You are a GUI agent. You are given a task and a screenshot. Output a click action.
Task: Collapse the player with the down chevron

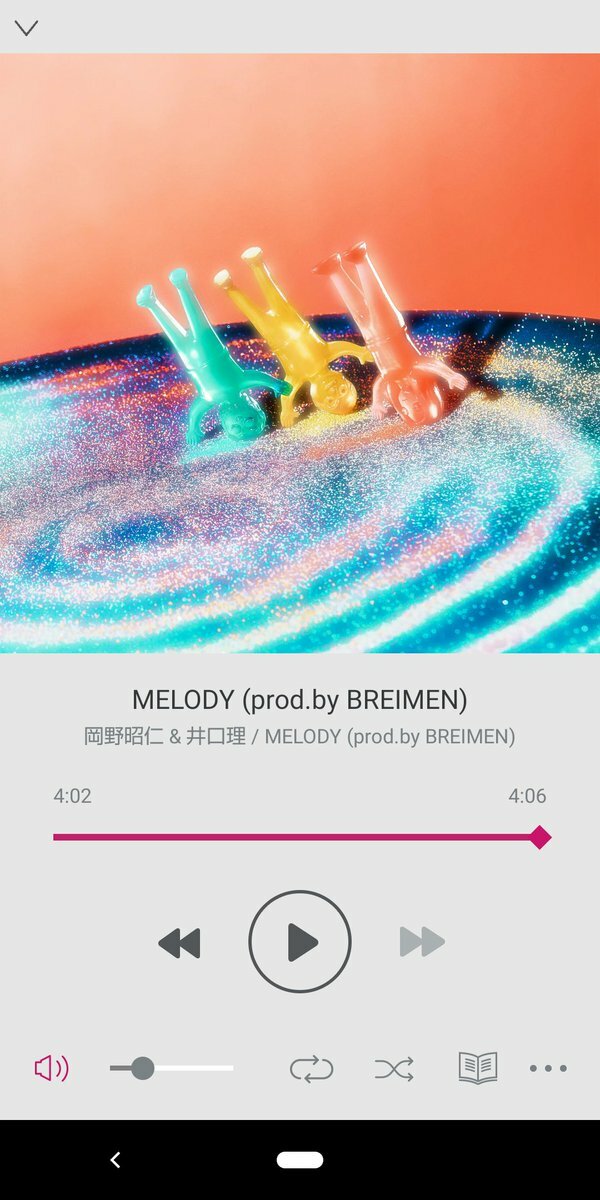(x=27, y=28)
